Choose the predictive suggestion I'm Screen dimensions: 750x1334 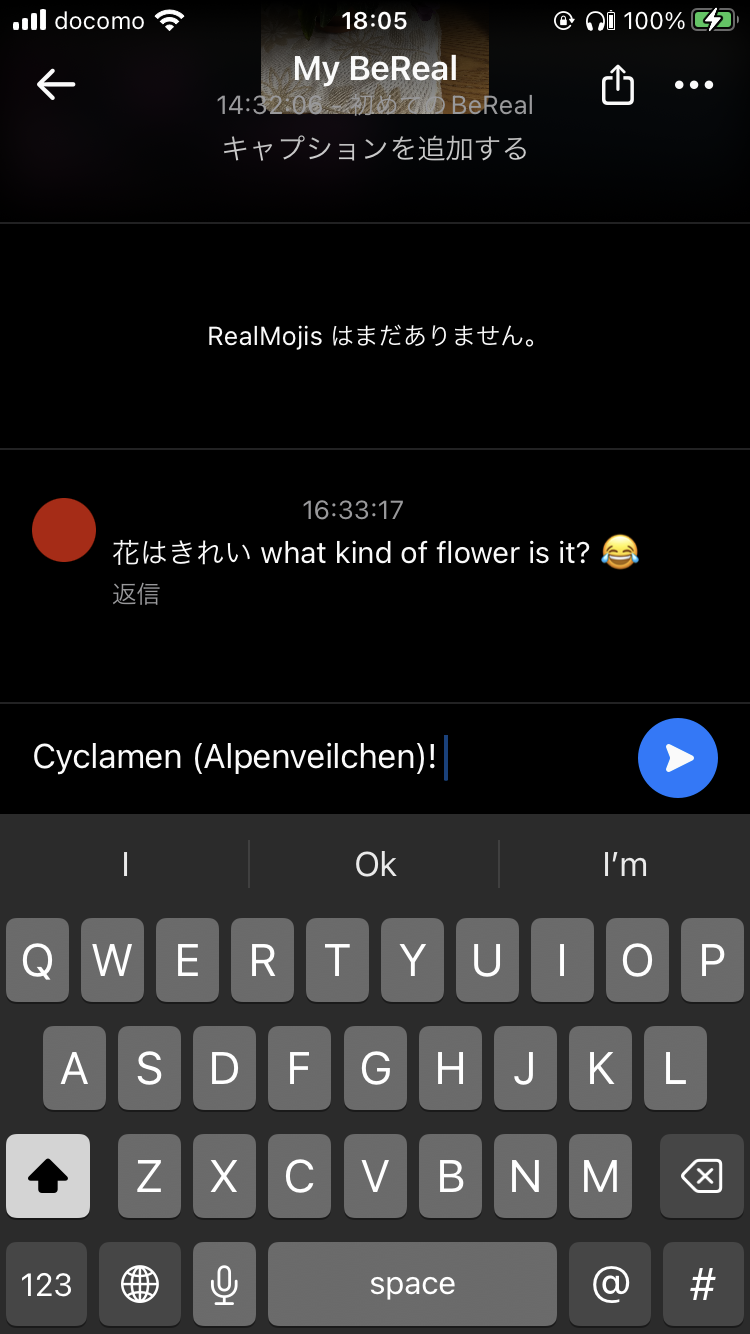[x=625, y=864]
